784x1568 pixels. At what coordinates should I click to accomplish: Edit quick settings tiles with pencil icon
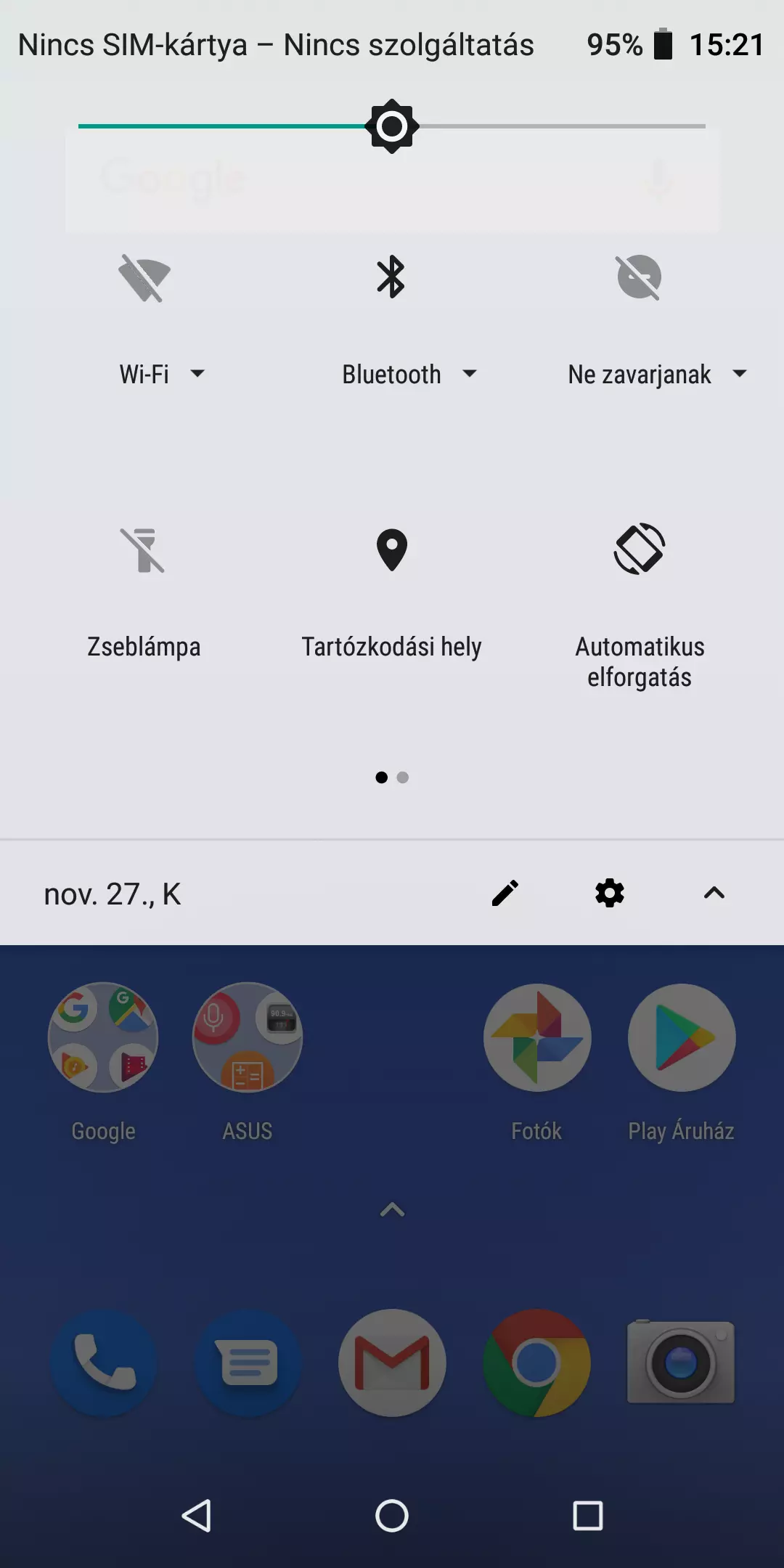click(x=505, y=893)
